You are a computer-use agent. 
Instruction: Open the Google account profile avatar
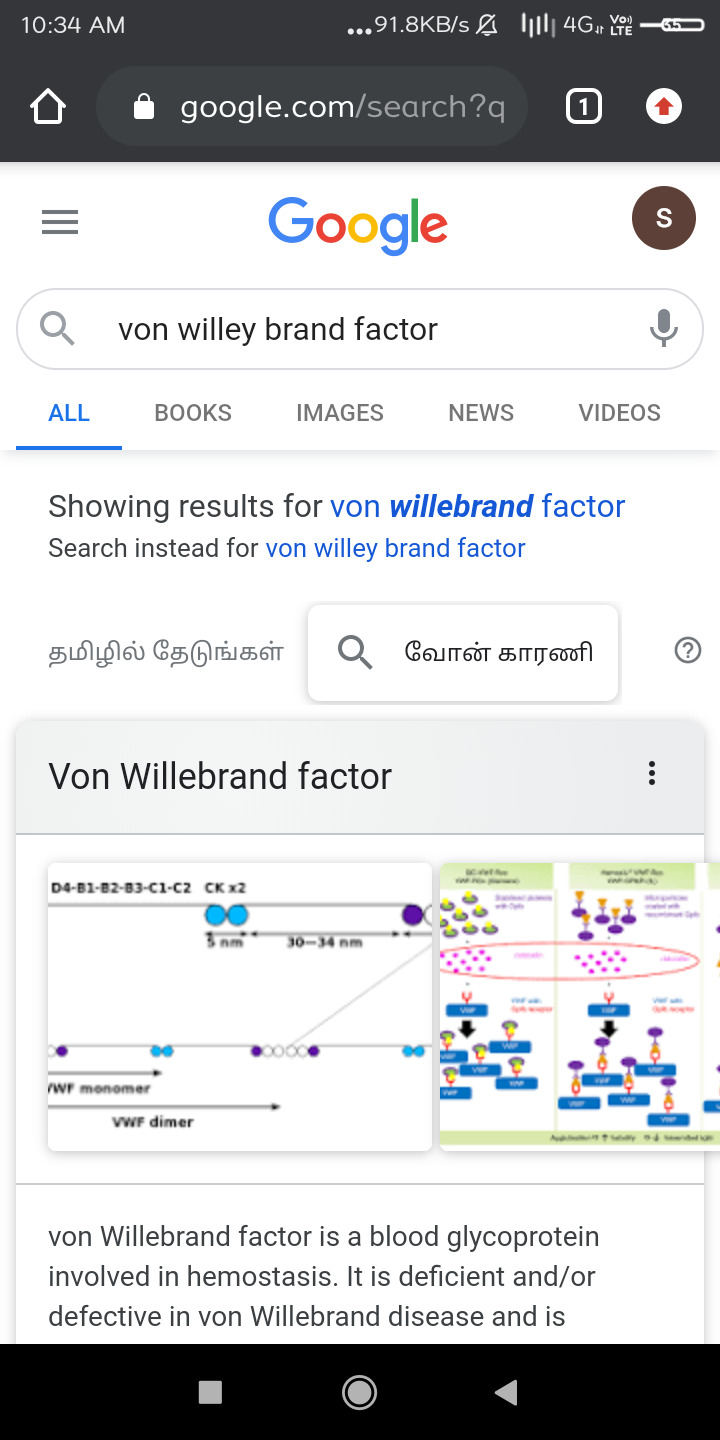pos(664,218)
